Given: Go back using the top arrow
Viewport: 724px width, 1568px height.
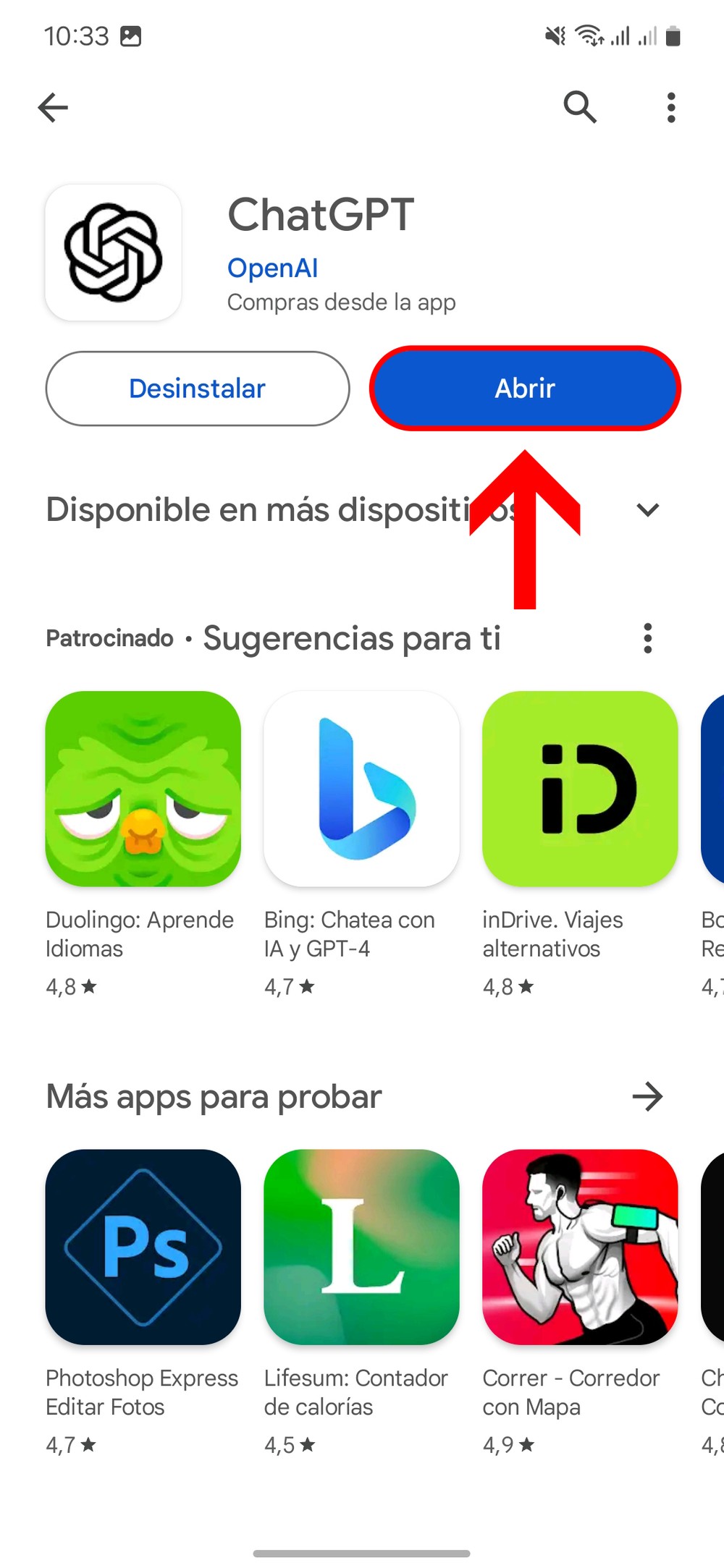Looking at the screenshot, I should pyautogui.click(x=53, y=108).
